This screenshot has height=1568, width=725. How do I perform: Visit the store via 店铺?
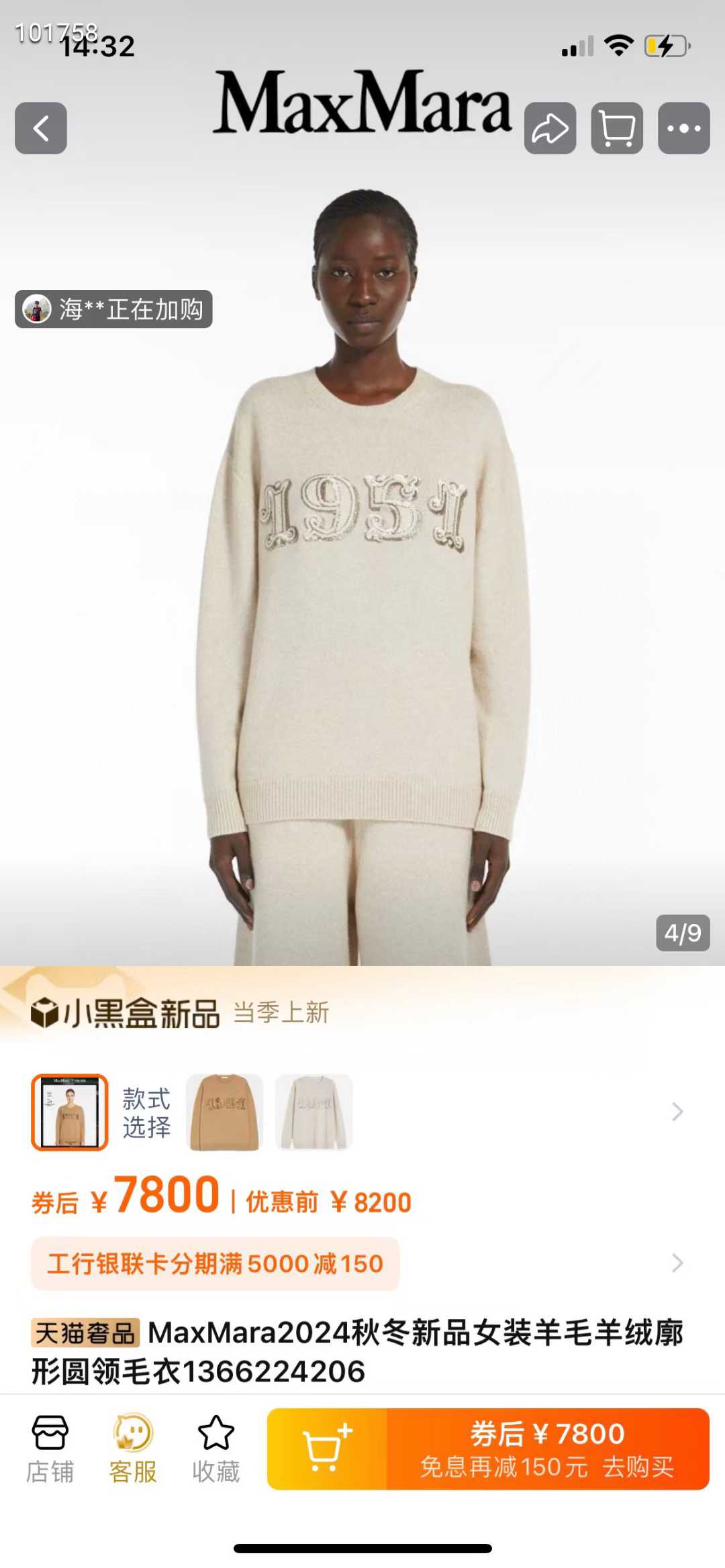(50, 1448)
